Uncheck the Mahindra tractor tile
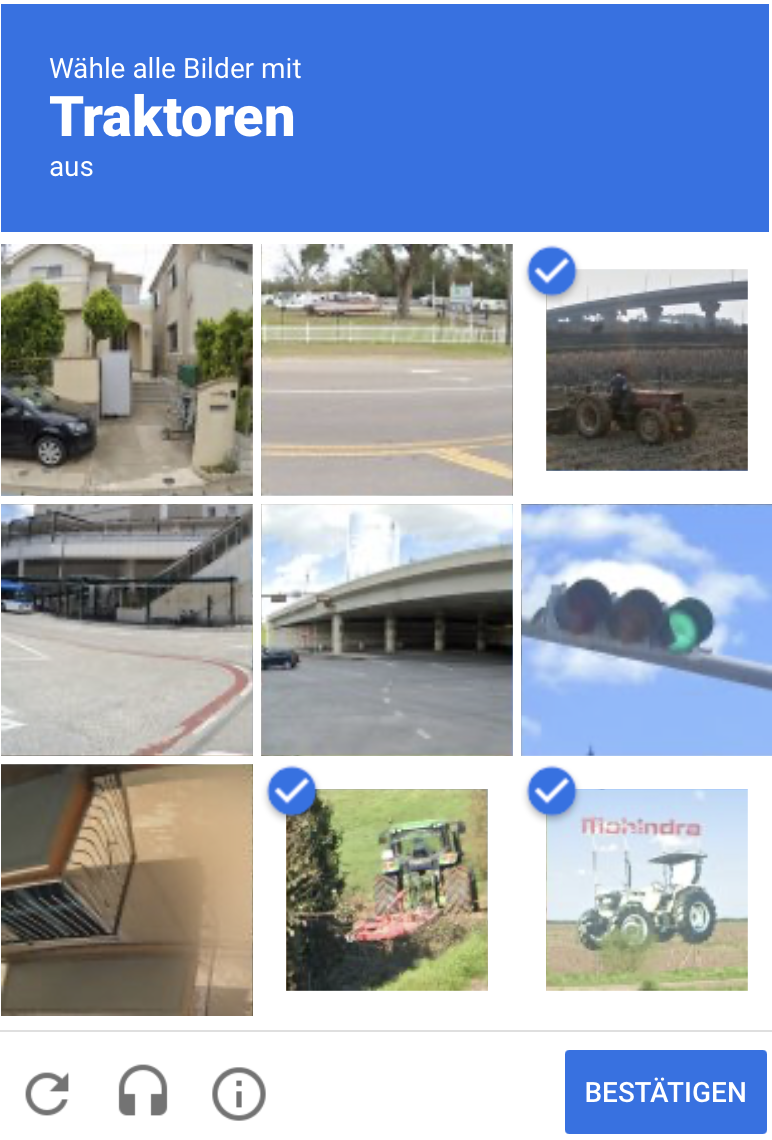Image resolution: width=772 pixels, height=1140 pixels. [x=646, y=890]
